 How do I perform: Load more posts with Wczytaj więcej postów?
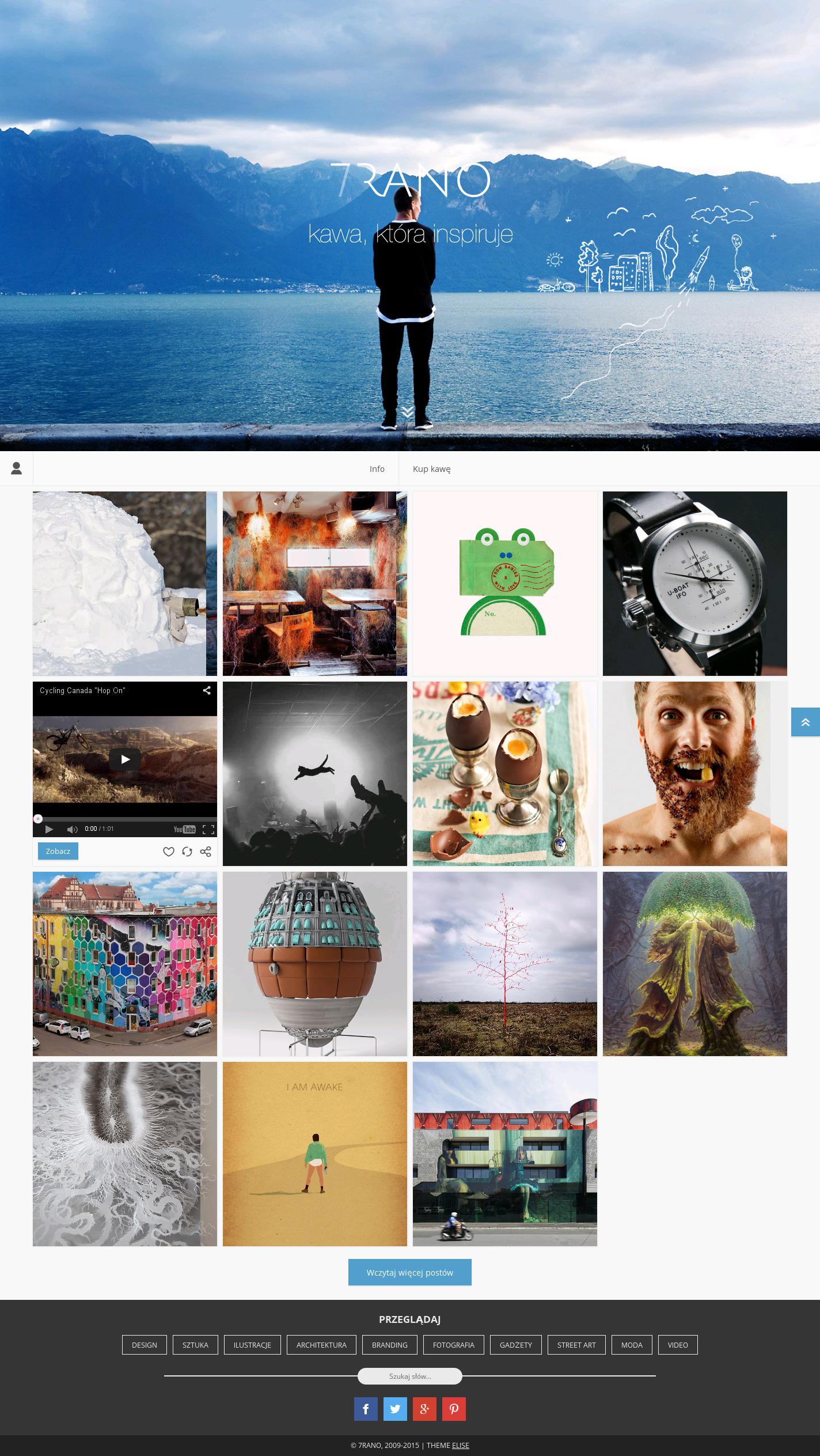[409, 1272]
